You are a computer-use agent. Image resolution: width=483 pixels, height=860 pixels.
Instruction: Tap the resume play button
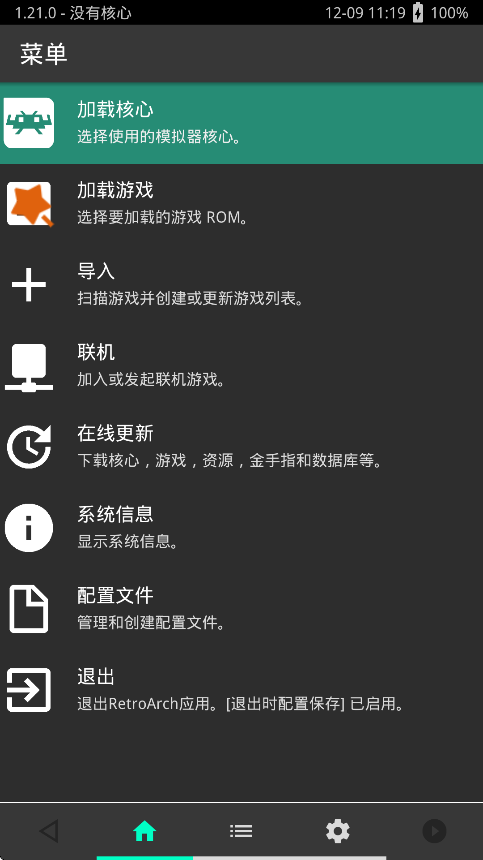click(434, 831)
